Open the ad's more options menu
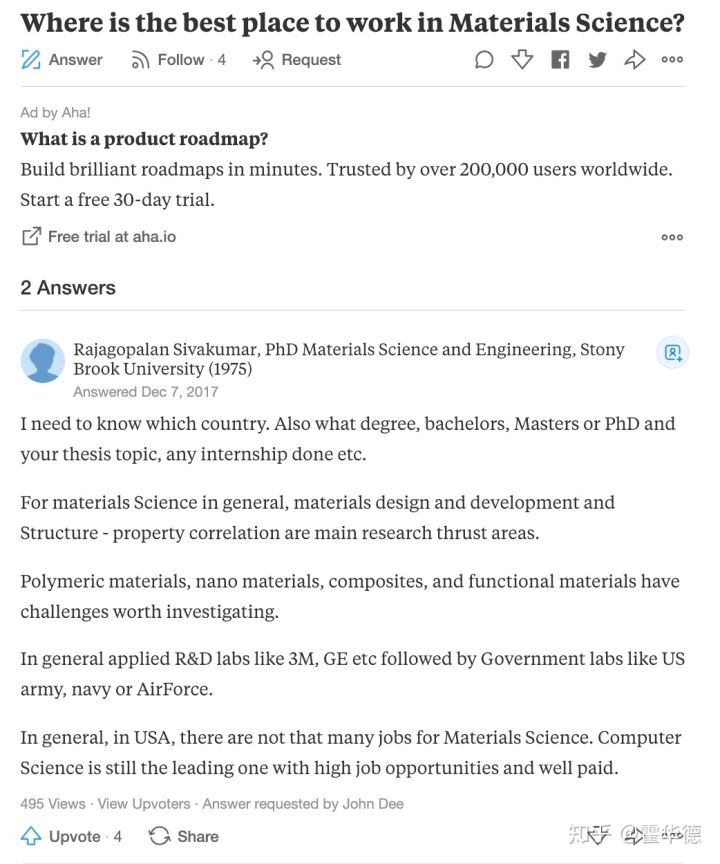 click(672, 237)
